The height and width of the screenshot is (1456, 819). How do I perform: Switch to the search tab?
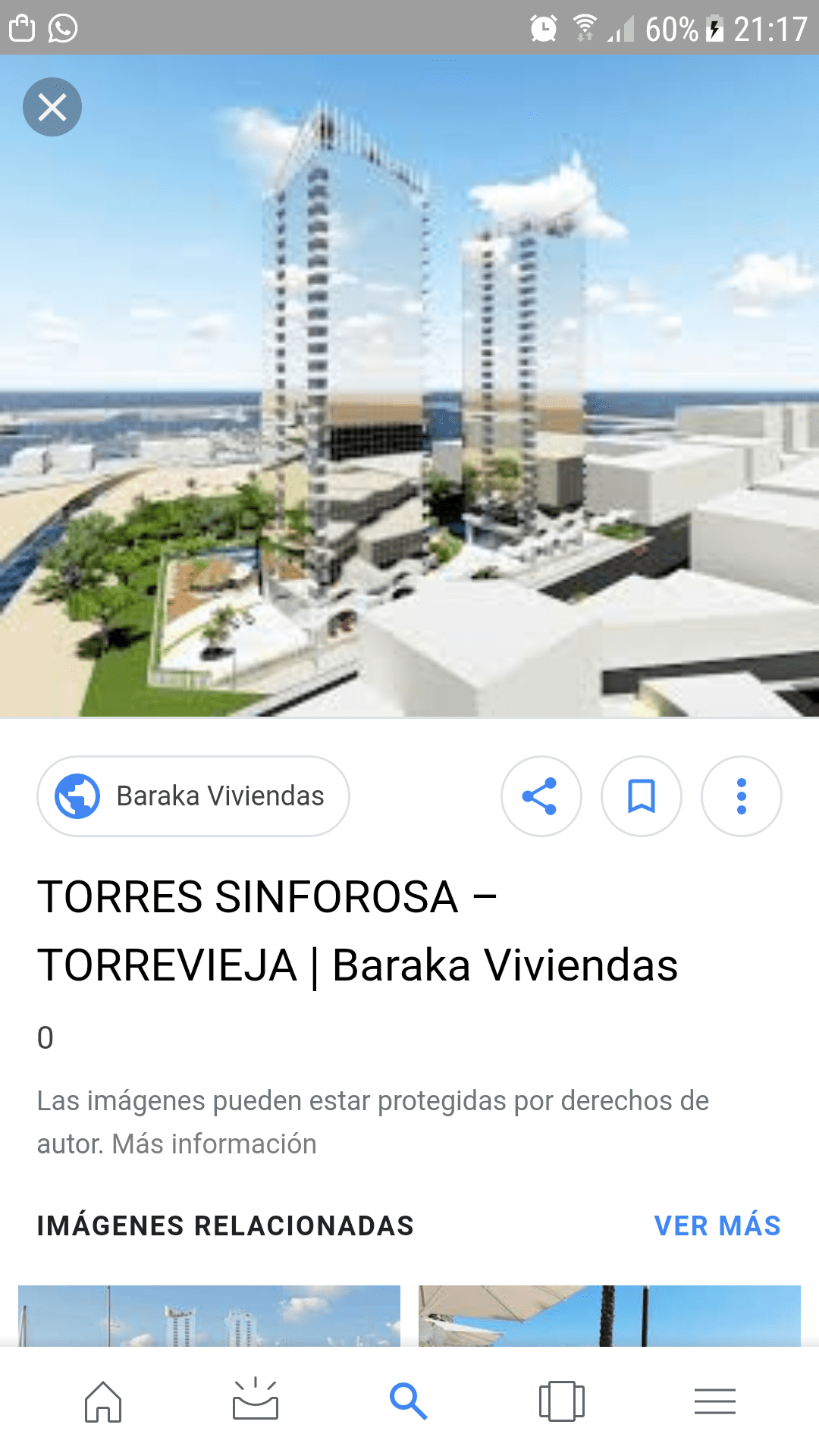pos(409,1401)
